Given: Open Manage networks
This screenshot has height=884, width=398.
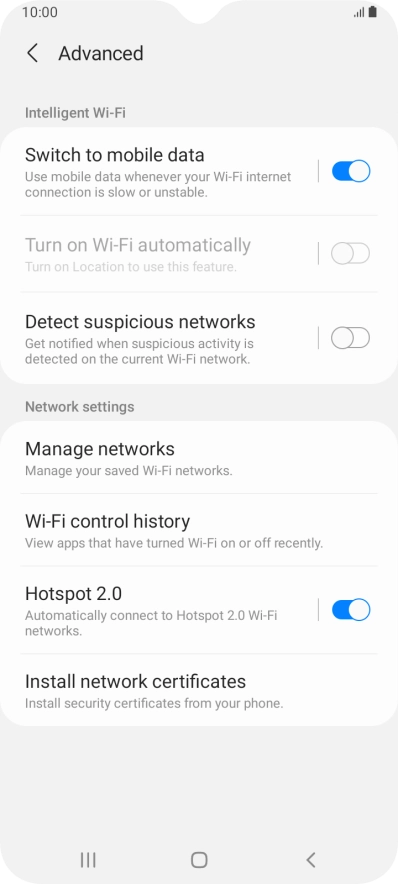Looking at the screenshot, I should [x=199, y=458].
